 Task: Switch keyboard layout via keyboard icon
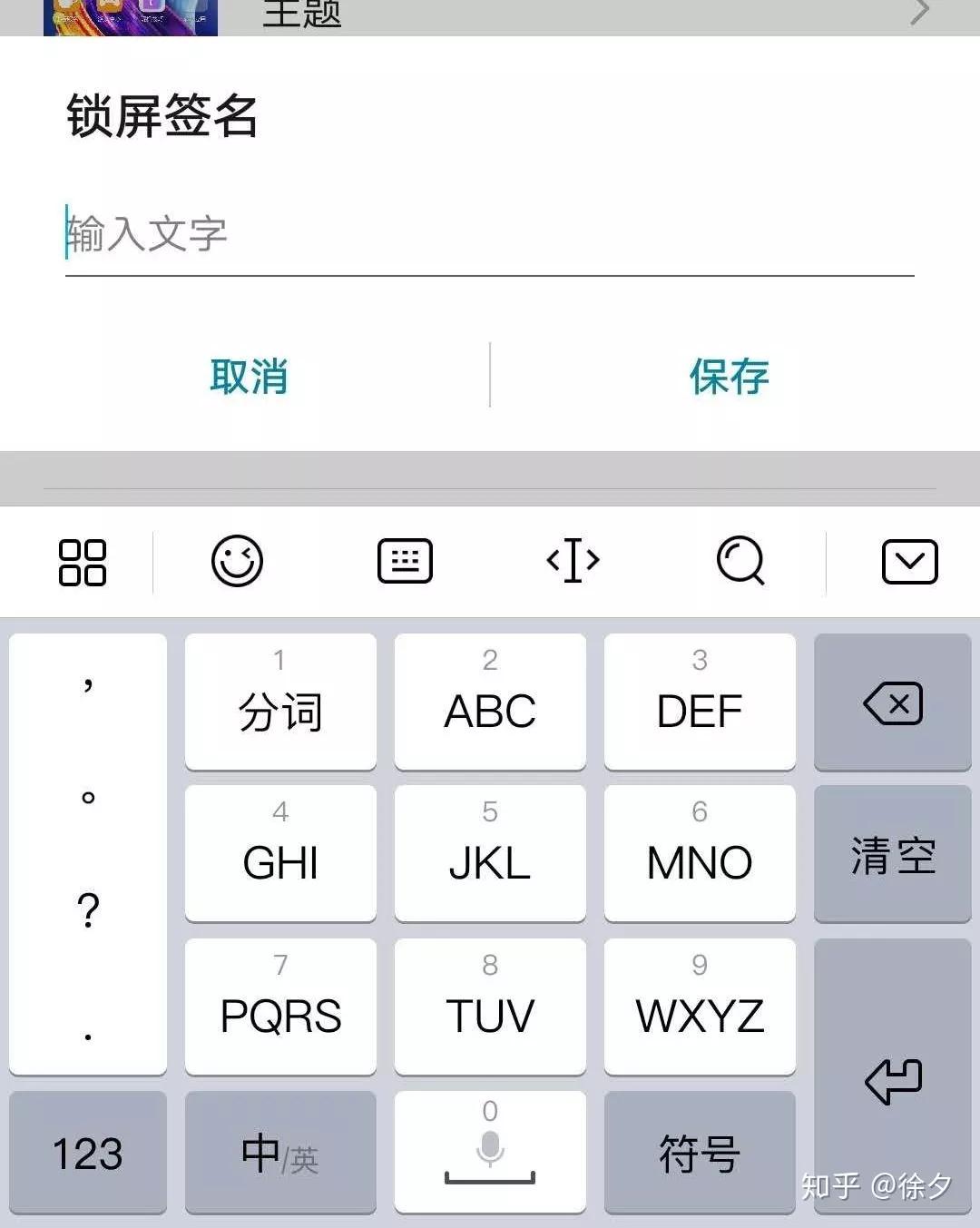(404, 561)
